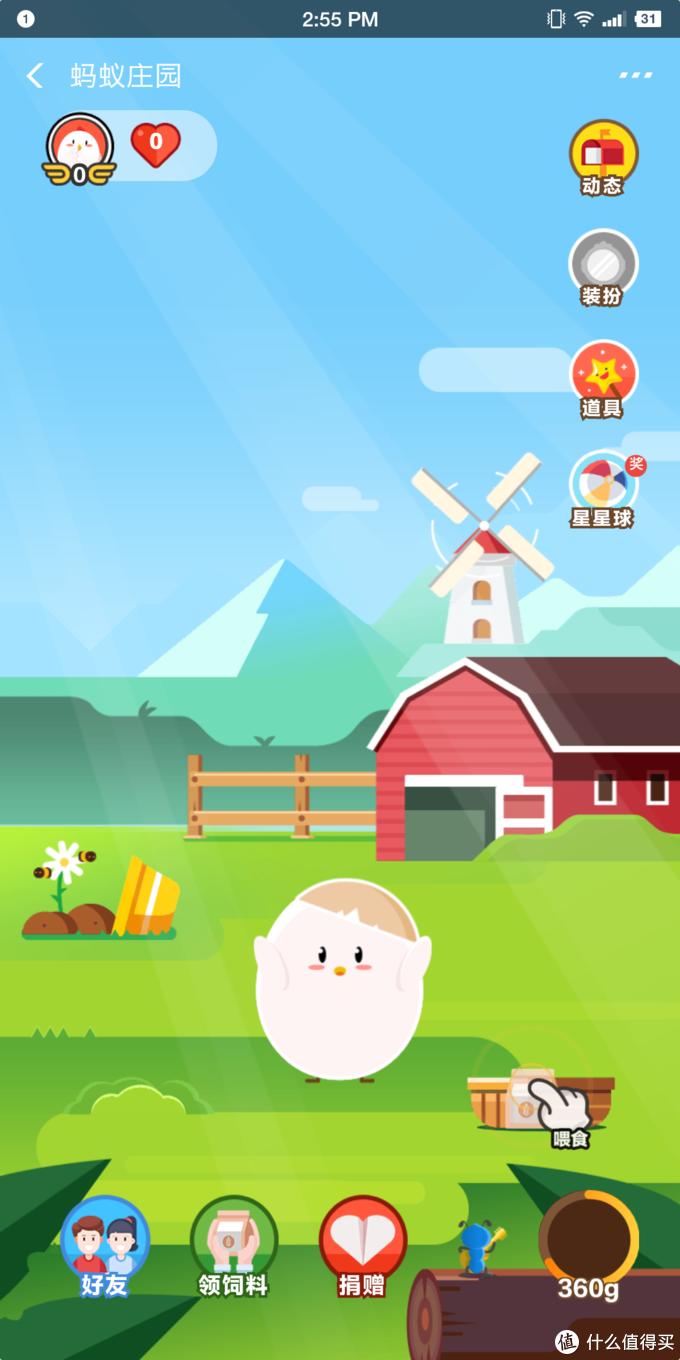Open 好友 friends list
The width and height of the screenshot is (680, 1360).
click(105, 1245)
